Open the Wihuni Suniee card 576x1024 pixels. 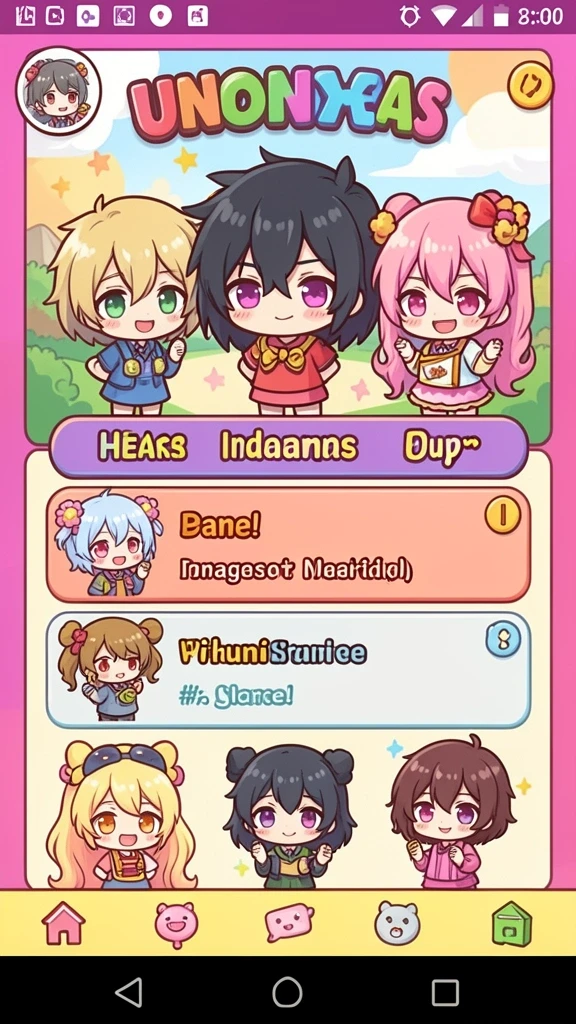point(288,670)
